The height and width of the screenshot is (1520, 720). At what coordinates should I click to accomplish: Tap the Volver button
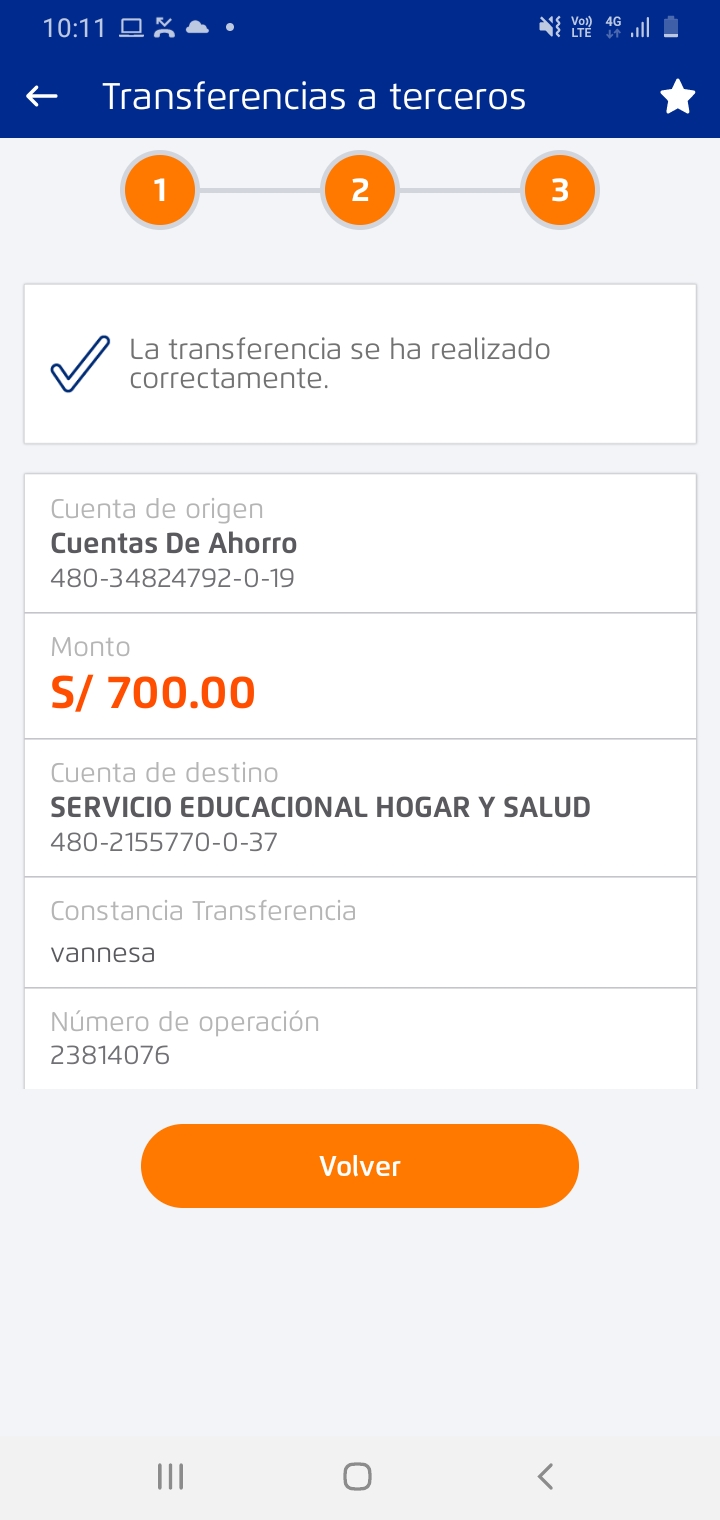360,1166
